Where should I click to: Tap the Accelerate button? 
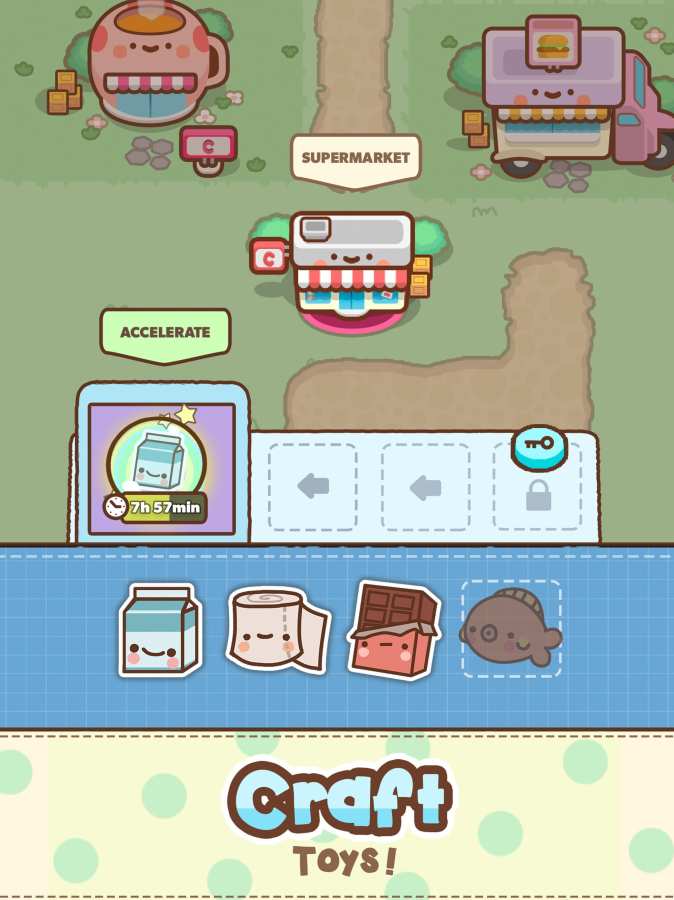(x=165, y=333)
